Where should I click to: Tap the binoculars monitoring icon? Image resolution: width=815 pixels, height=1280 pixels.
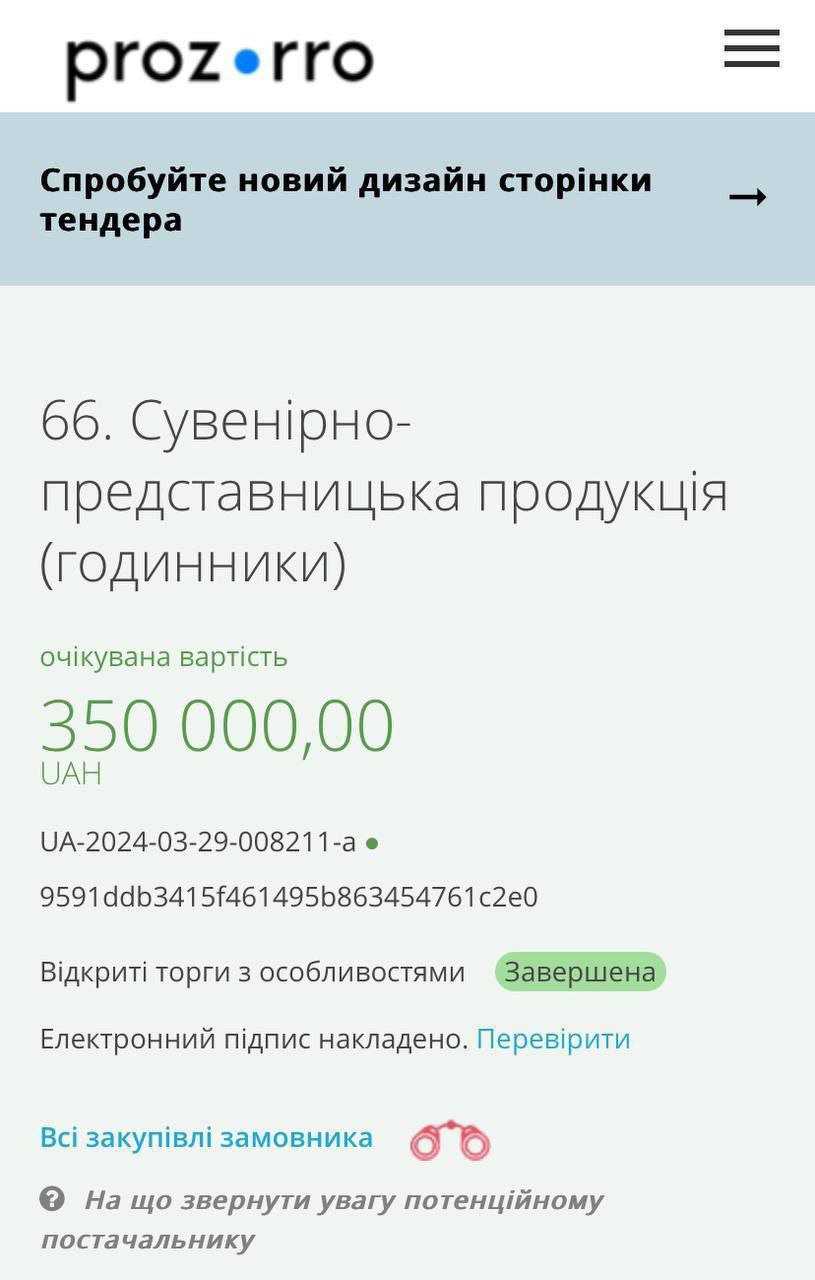pos(451,1140)
